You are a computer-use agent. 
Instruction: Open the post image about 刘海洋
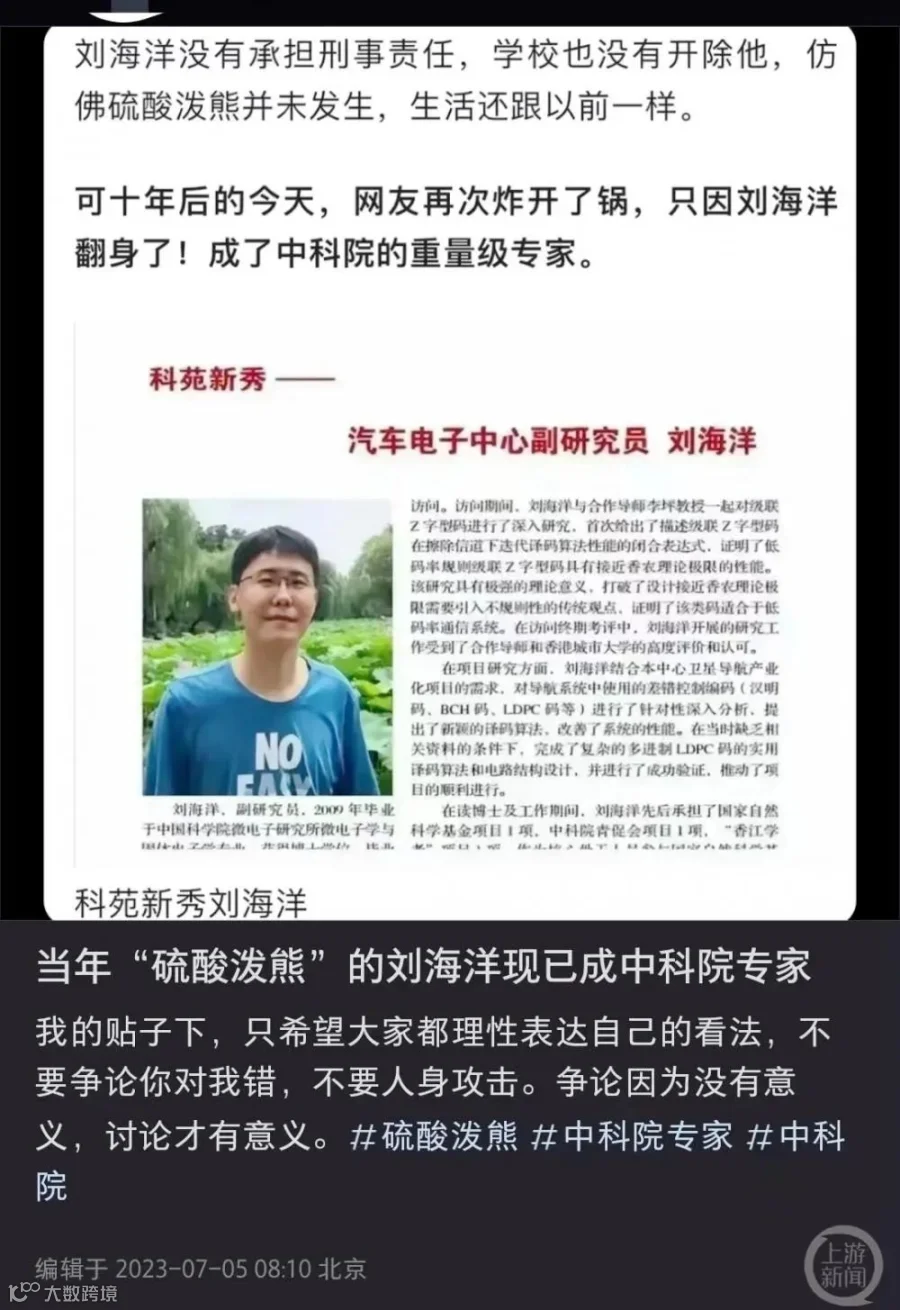[x=450, y=473]
